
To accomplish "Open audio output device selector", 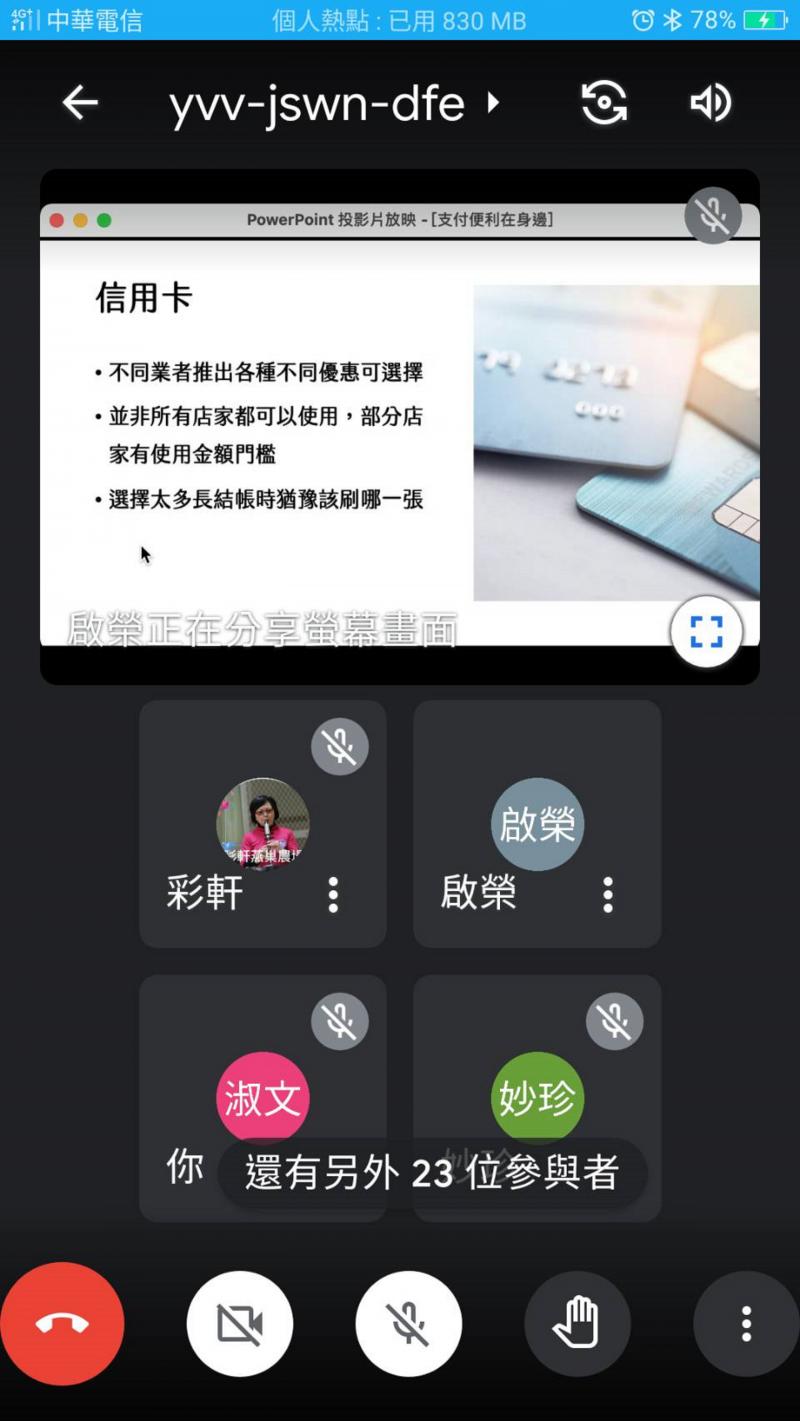I will (x=711, y=102).
